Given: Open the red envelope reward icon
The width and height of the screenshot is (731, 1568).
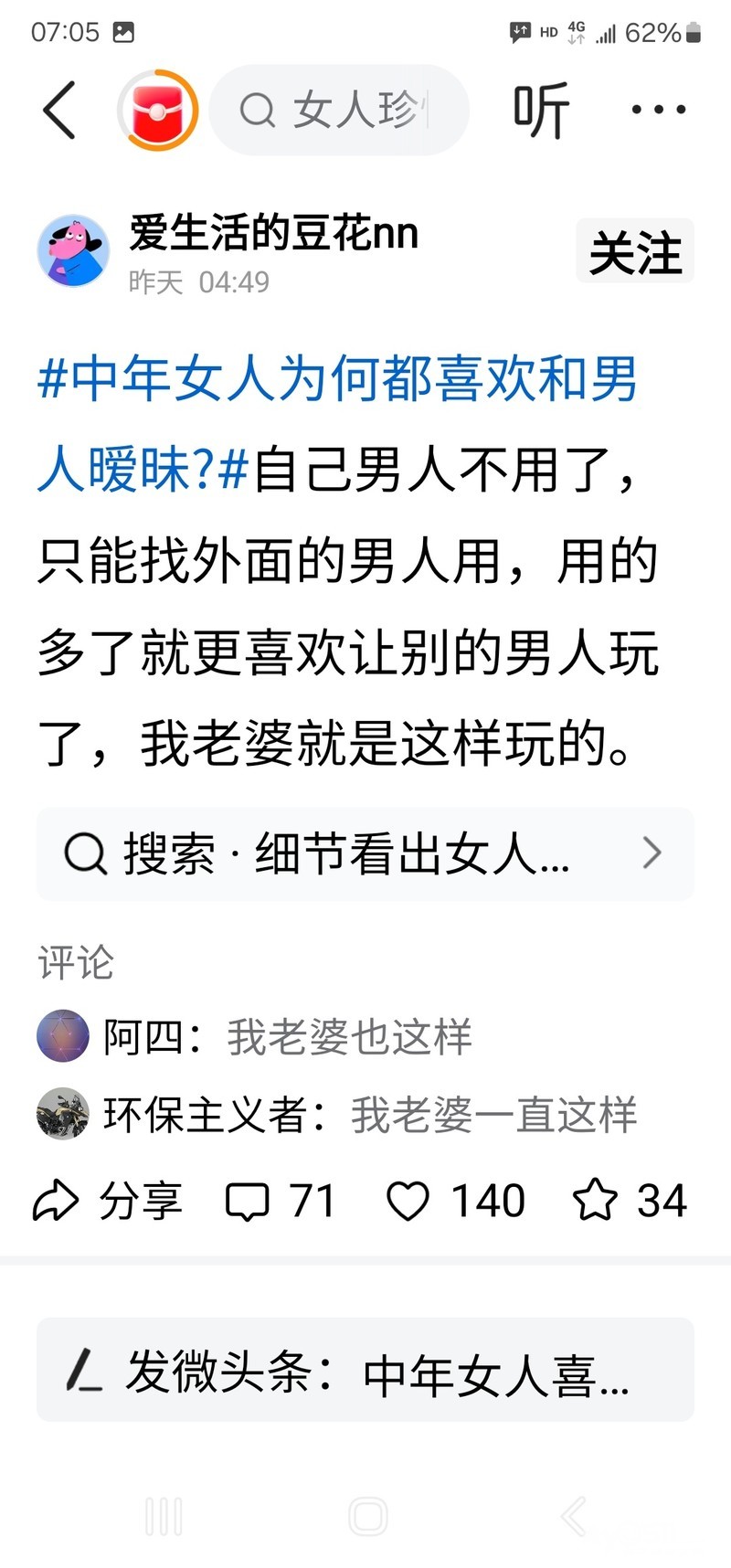Looking at the screenshot, I should 158,111.
